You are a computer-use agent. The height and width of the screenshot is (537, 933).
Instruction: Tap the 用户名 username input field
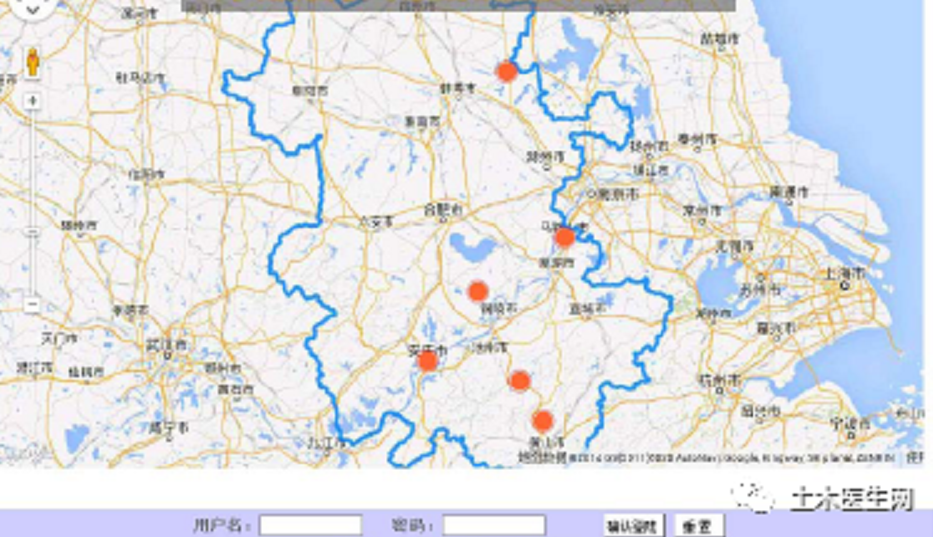click(310, 525)
